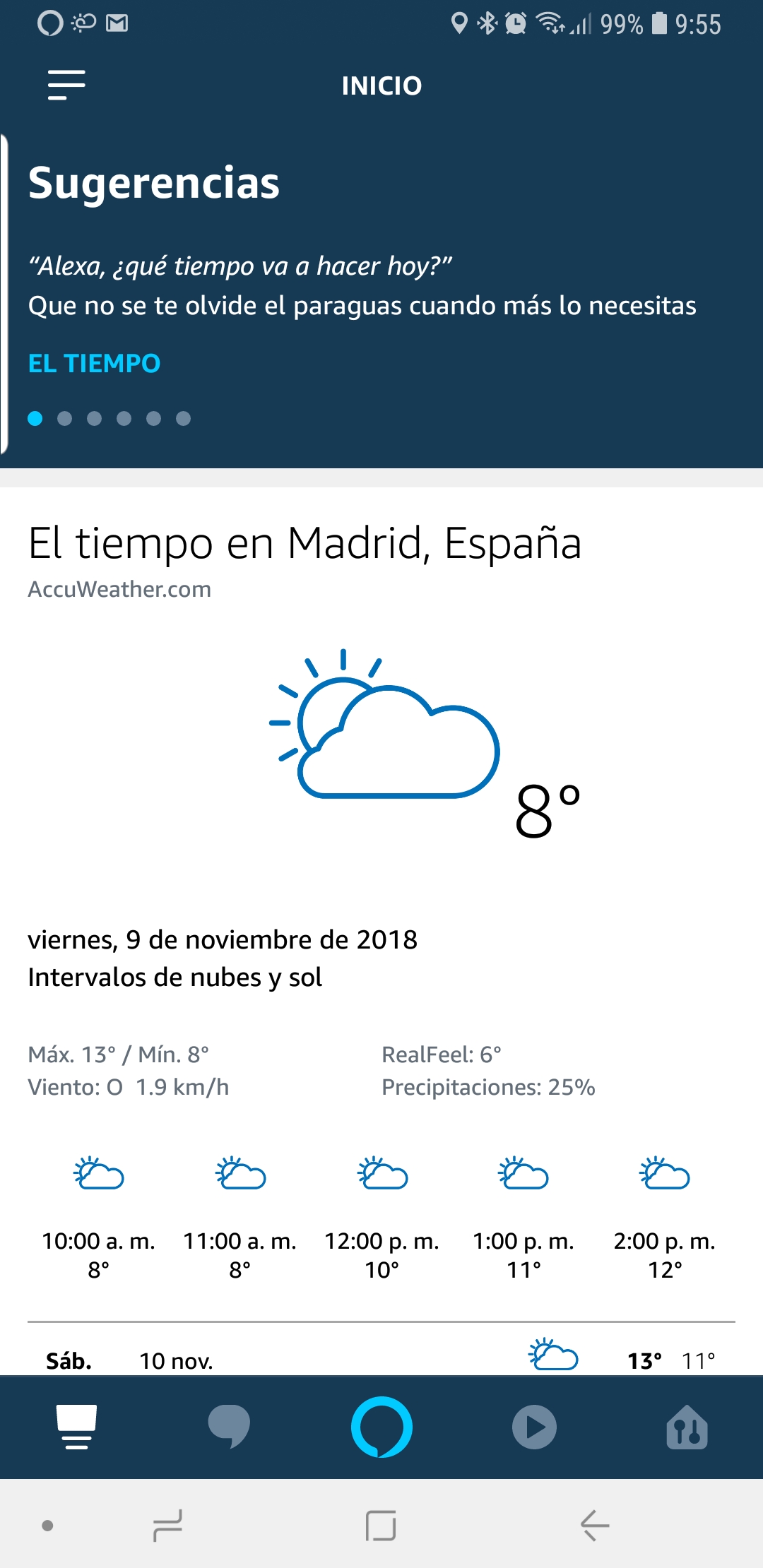Screen dimensions: 763x1568
Task: Open the hamburger navigation menu
Action: pos(66,85)
